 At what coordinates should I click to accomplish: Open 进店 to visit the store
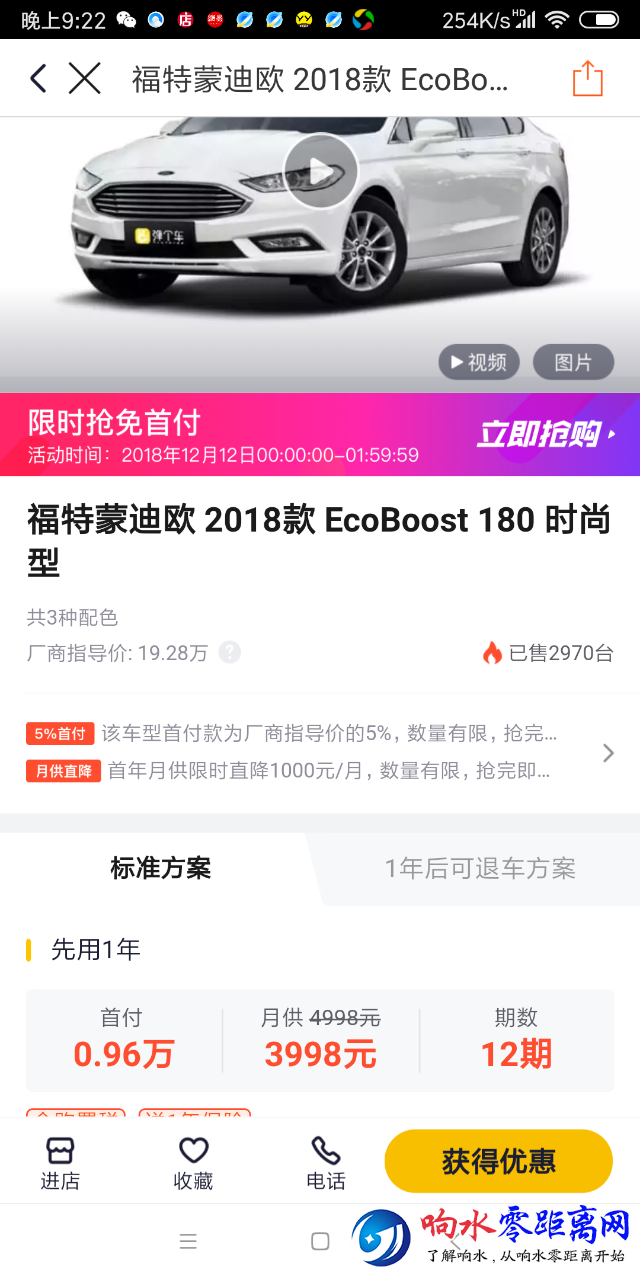[x=60, y=1163]
